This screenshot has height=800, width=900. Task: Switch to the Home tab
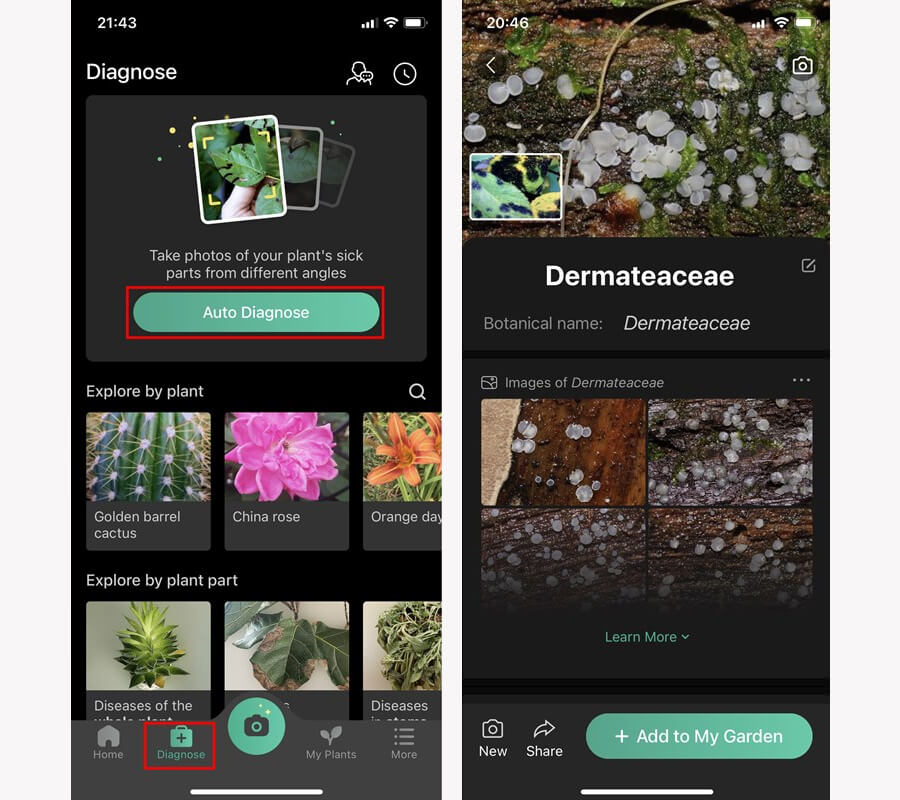[x=108, y=743]
